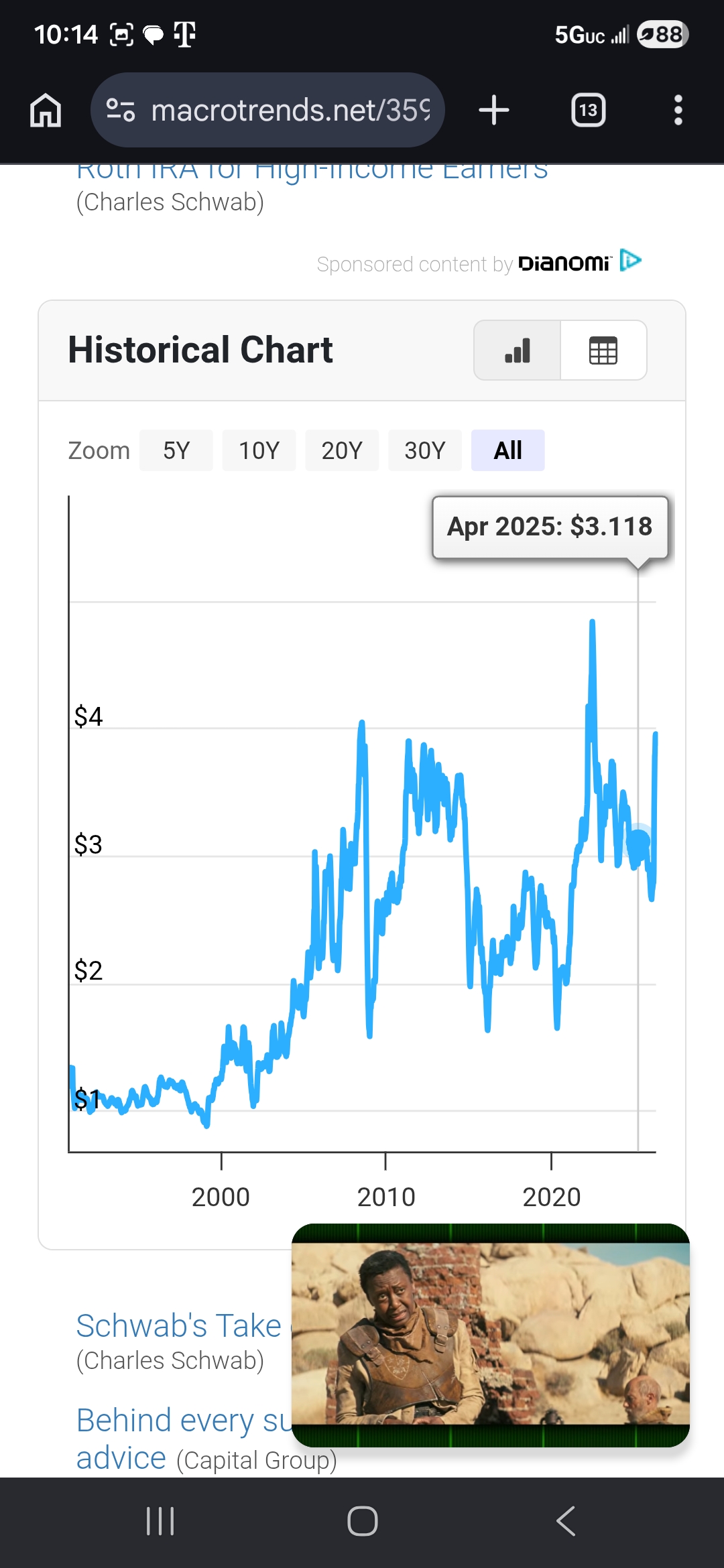Show All historical data
724x1568 pixels.
tap(507, 450)
